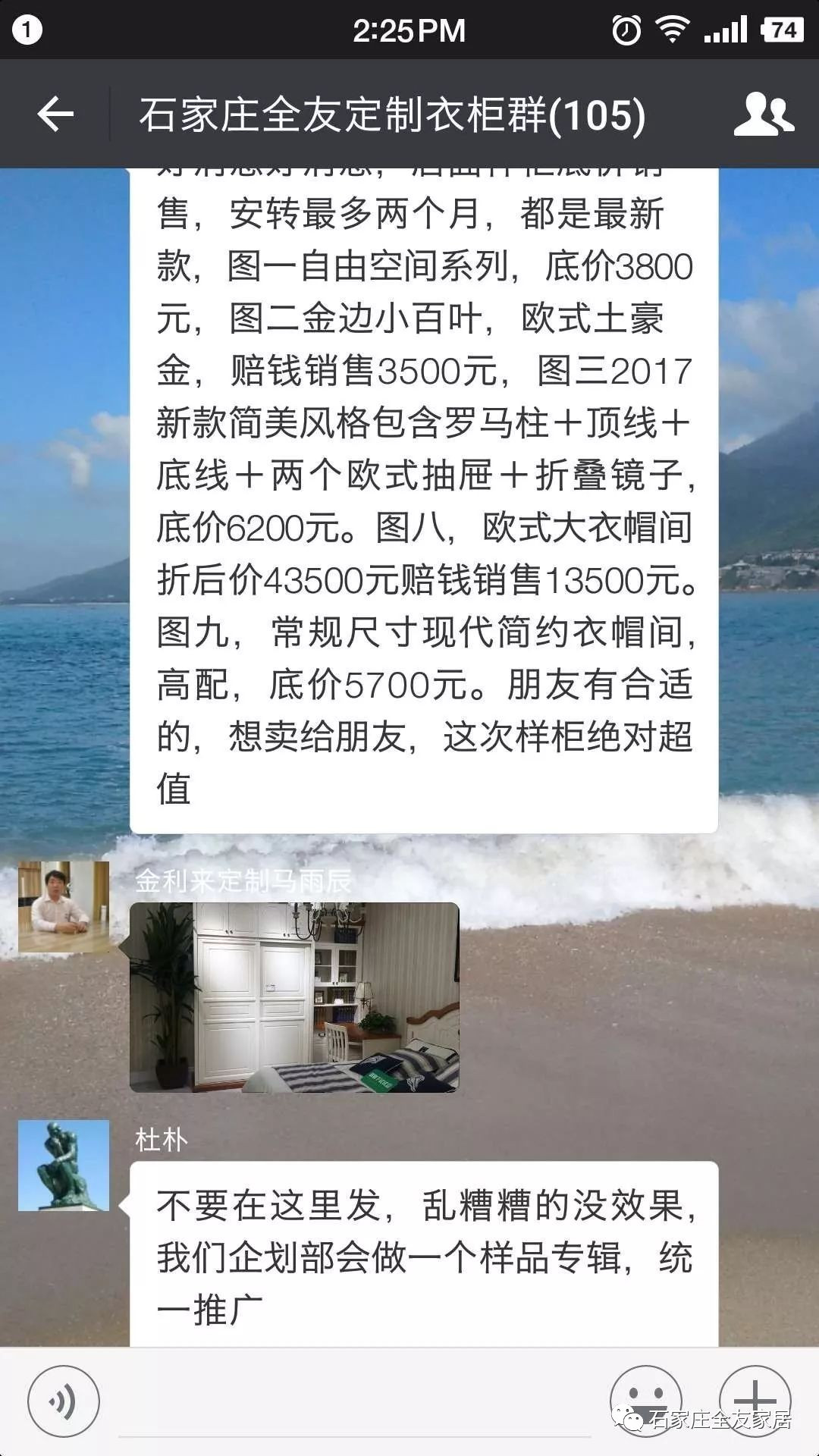This screenshot has width=819, height=1456.
Task: Open 杜朴's profile avatar
Action: pyautogui.click(x=64, y=1166)
